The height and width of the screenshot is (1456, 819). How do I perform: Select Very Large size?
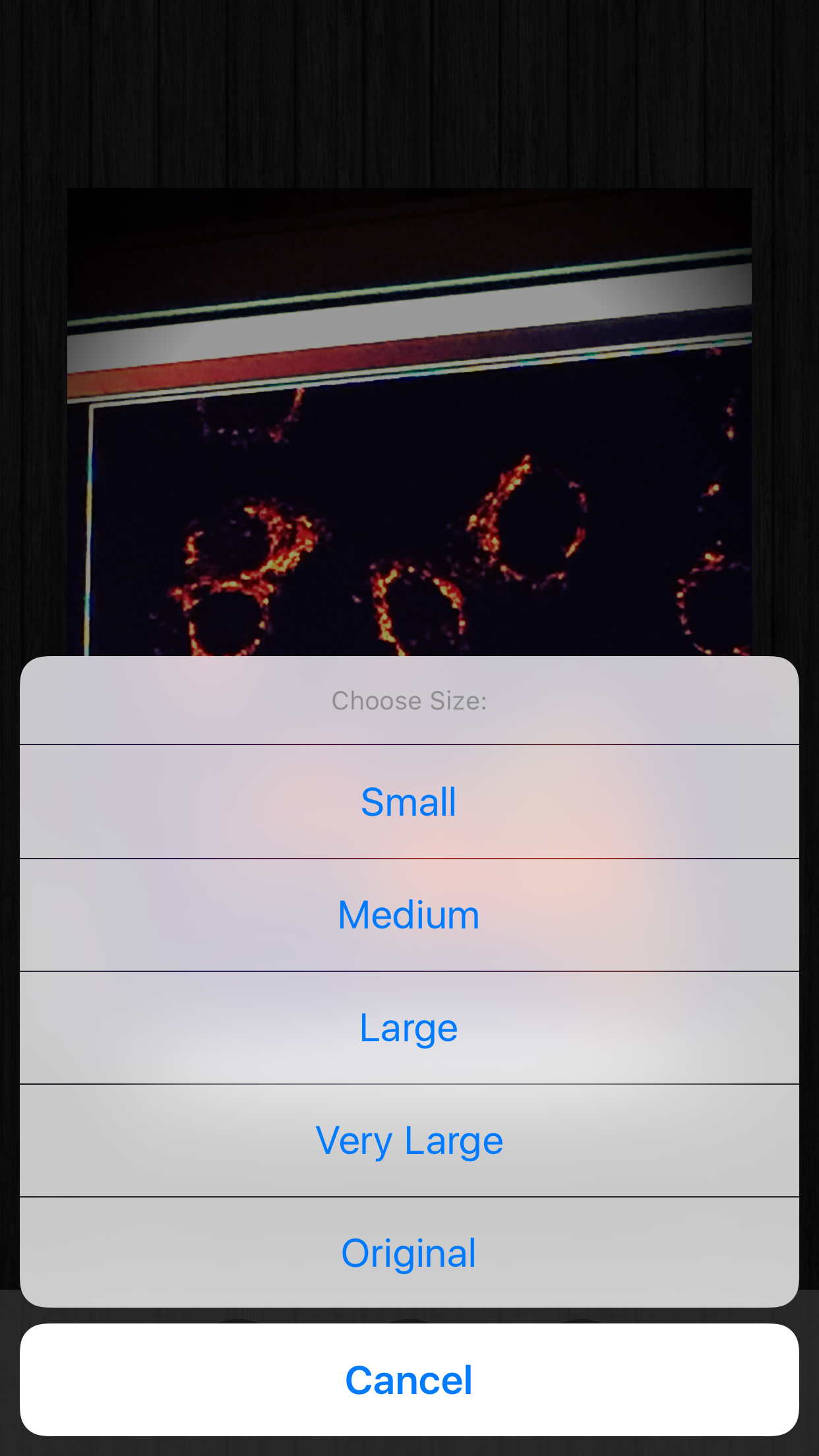pyautogui.click(x=409, y=1141)
